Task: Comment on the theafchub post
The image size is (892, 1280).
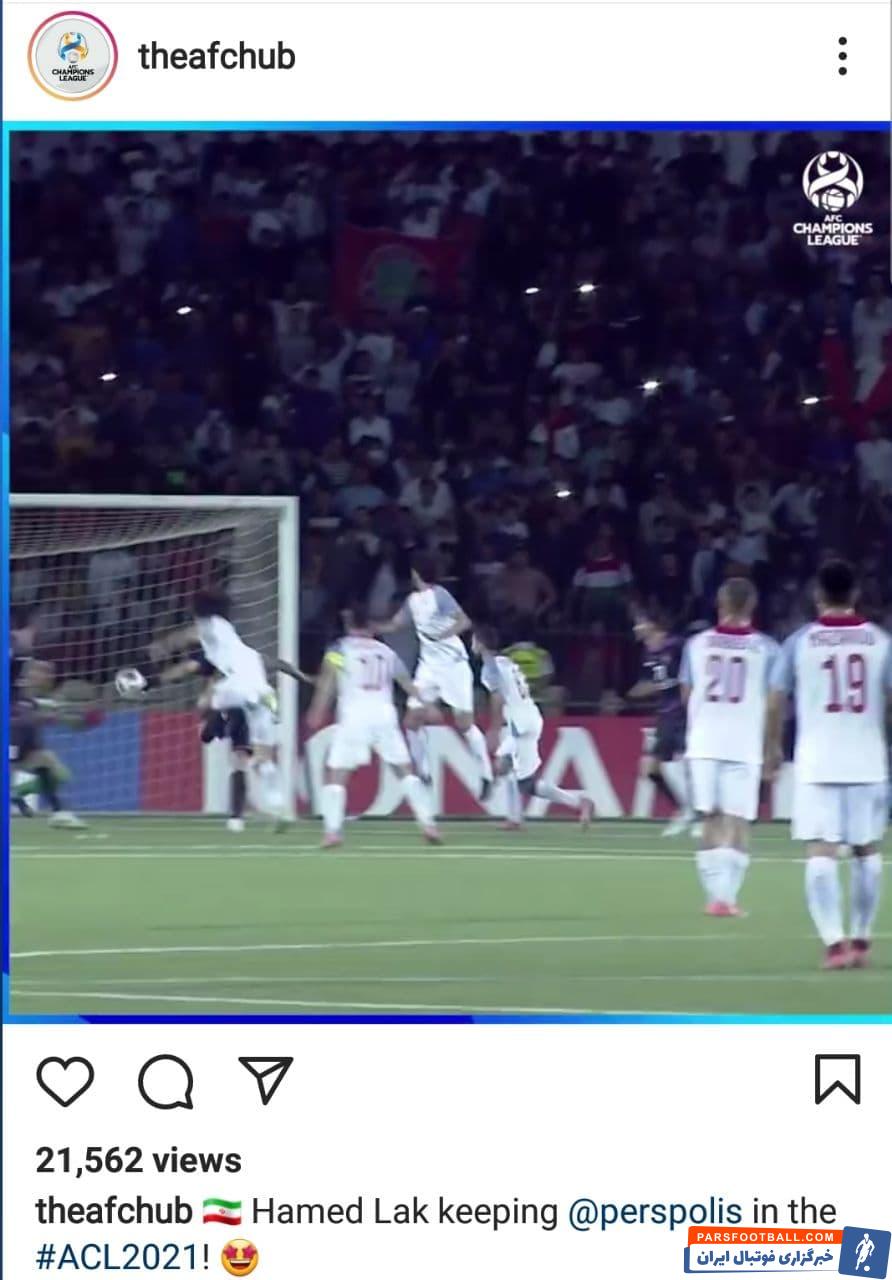Action: tap(165, 1081)
